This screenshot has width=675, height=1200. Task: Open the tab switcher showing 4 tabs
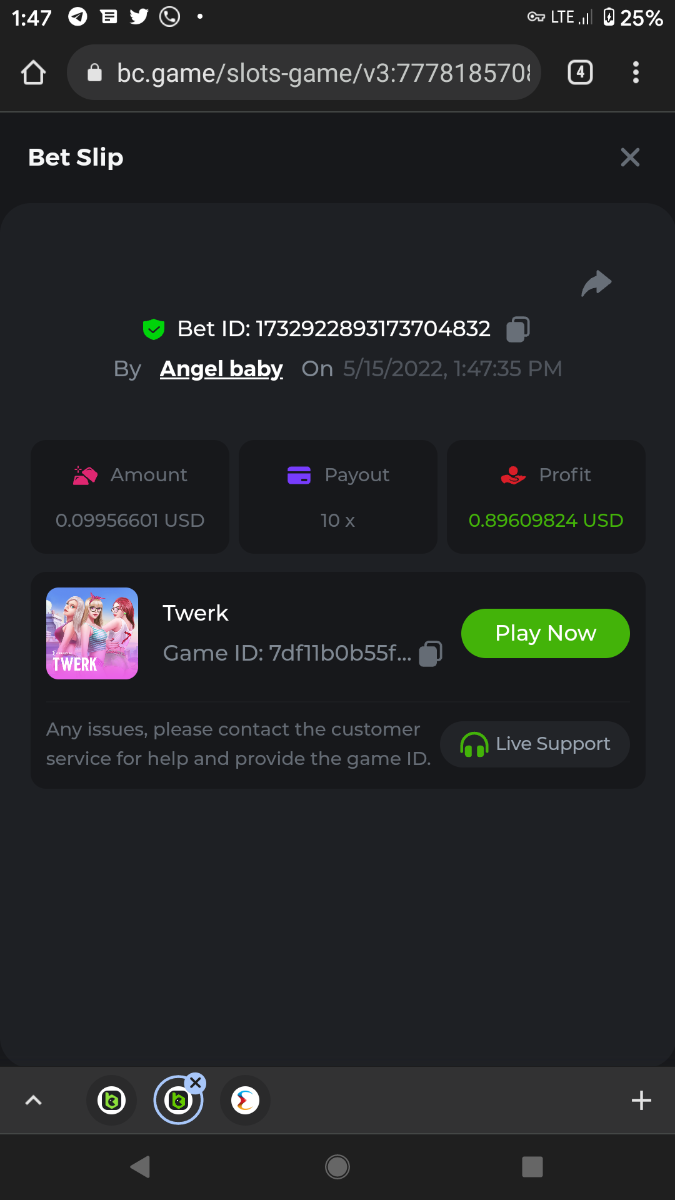click(580, 72)
